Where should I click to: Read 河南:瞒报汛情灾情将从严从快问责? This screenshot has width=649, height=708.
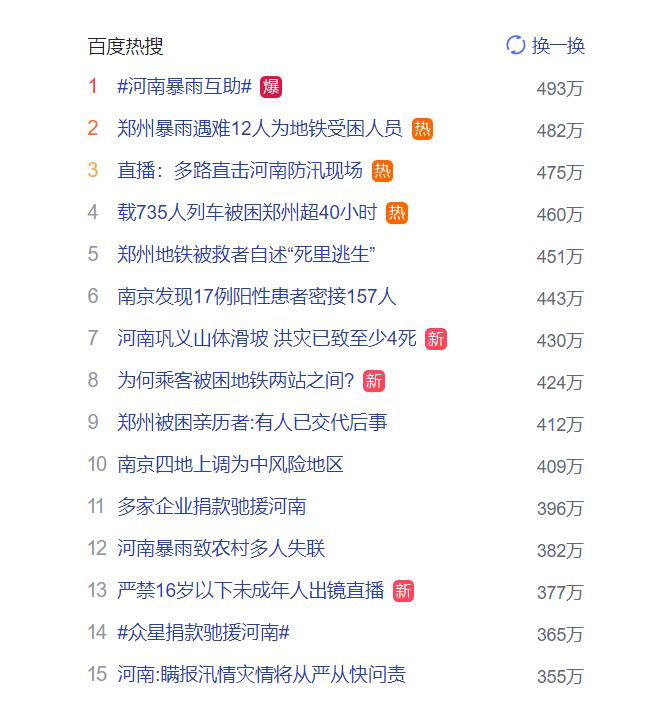(261, 675)
